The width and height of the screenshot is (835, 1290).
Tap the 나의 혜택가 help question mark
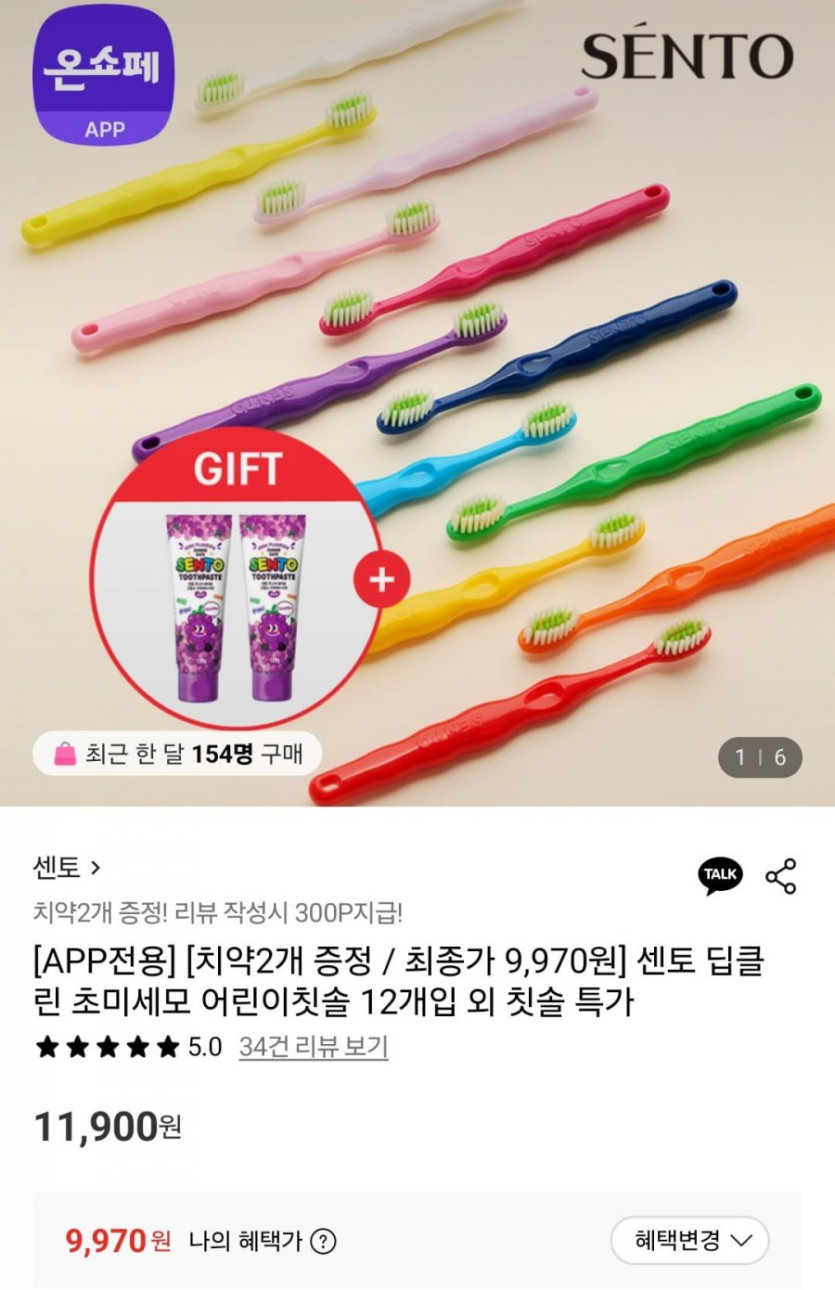tap(323, 1242)
